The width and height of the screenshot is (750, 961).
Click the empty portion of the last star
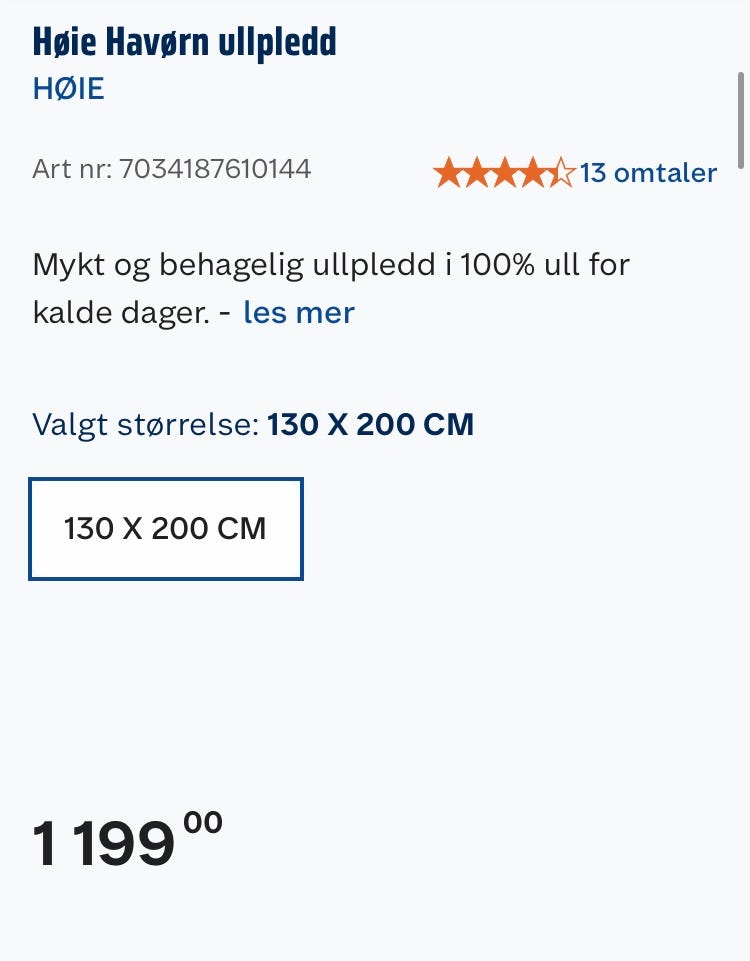point(566,172)
